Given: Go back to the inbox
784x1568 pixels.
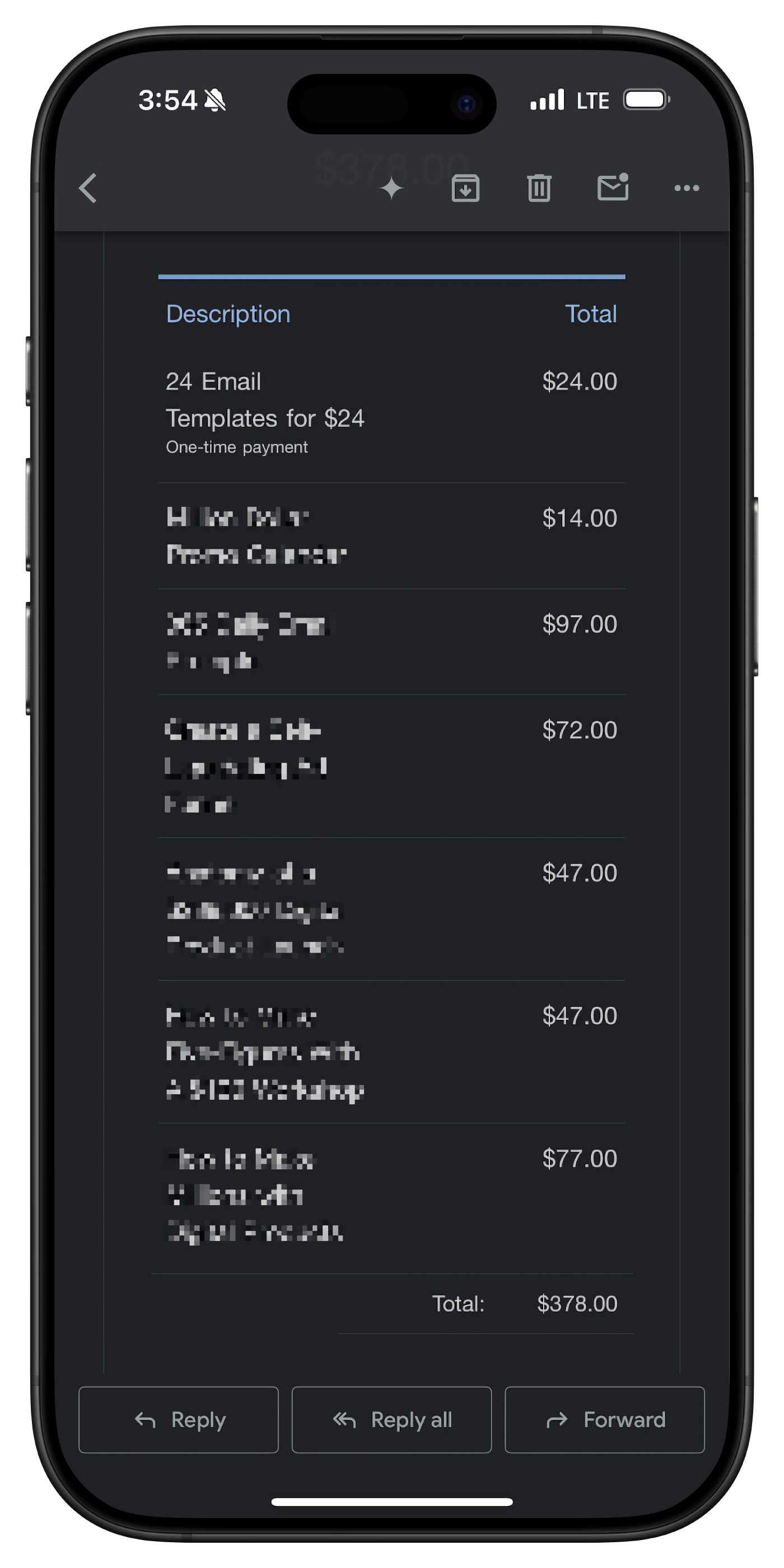Looking at the screenshot, I should (88, 188).
